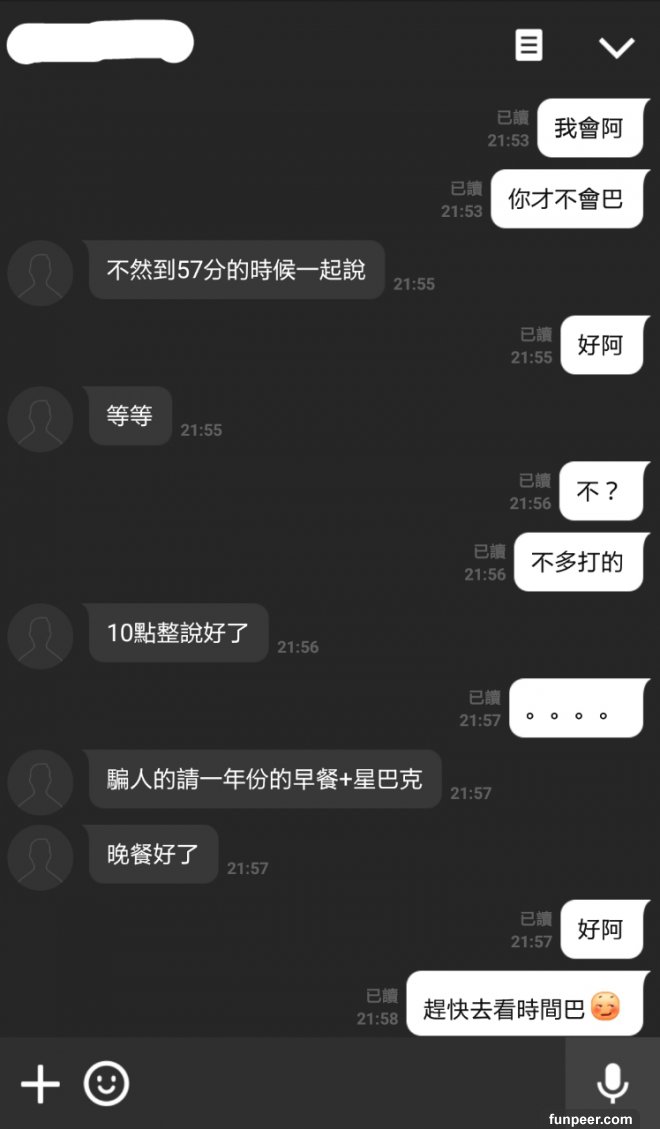Open sender avatar beside 10點整說好了
The height and width of the screenshot is (1129, 660).
coord(40,636)
